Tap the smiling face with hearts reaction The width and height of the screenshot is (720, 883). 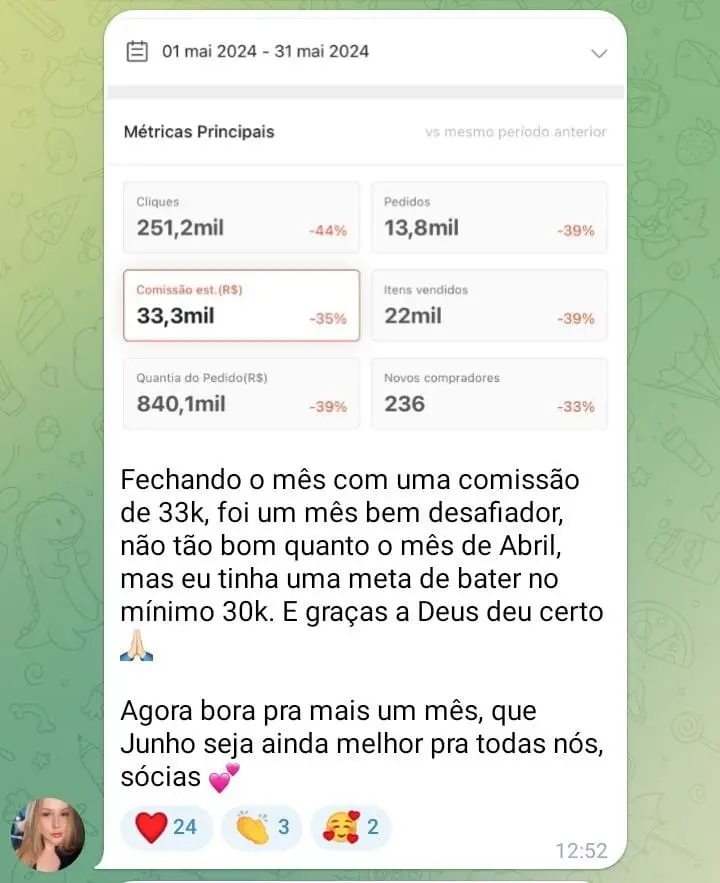351,827
